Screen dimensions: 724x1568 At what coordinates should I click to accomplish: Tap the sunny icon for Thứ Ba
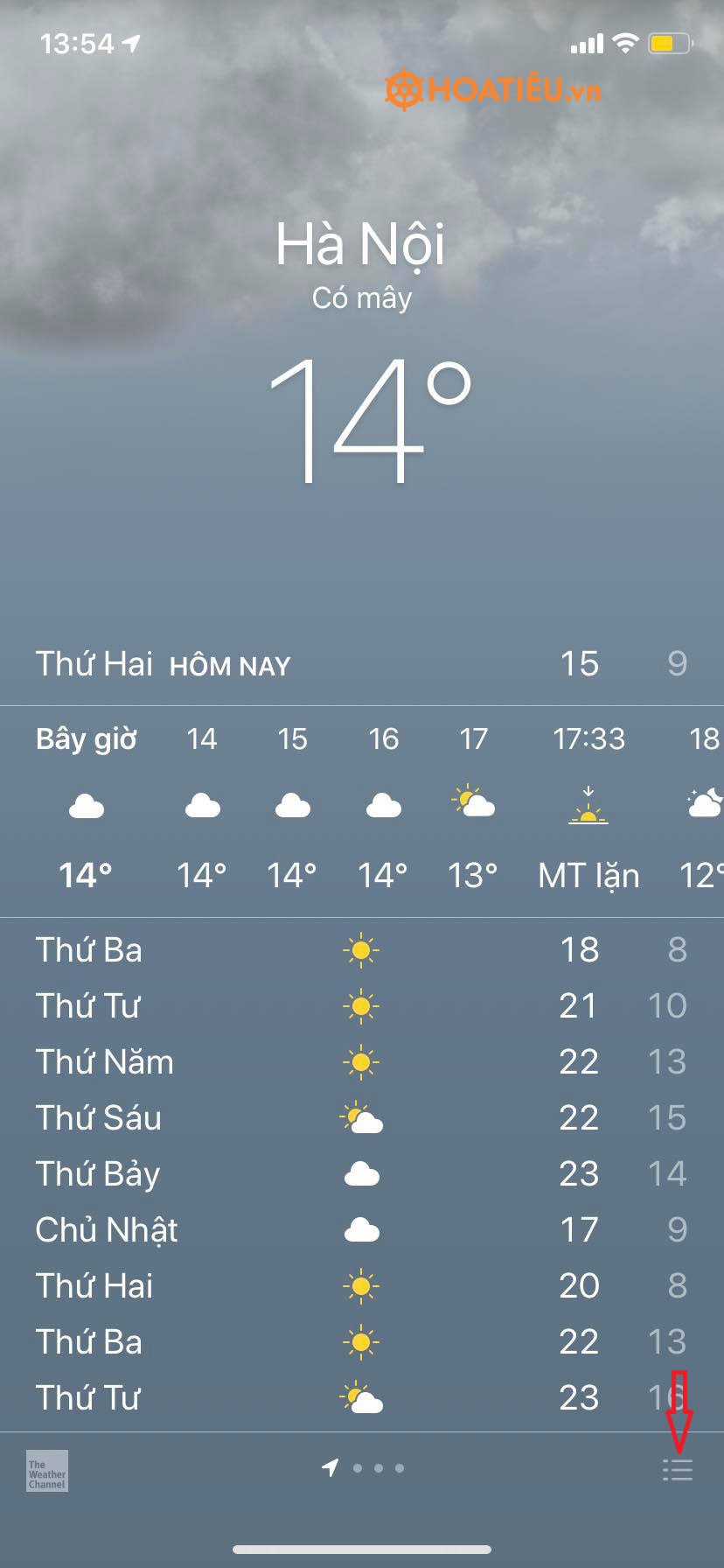[361, 949]
